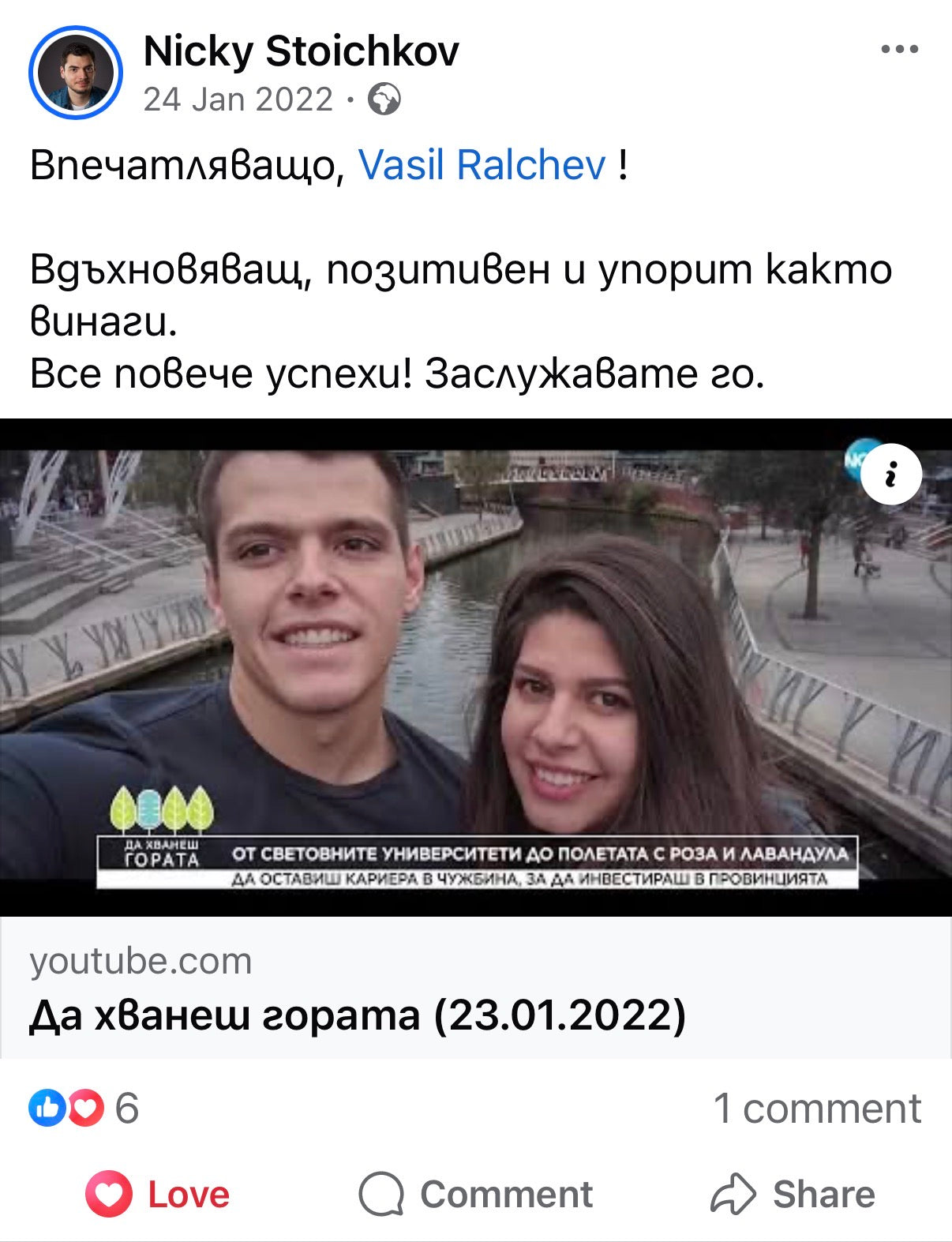
Task: Open Nicky Stoichkov's profile picture
Action: coord(76,73)
